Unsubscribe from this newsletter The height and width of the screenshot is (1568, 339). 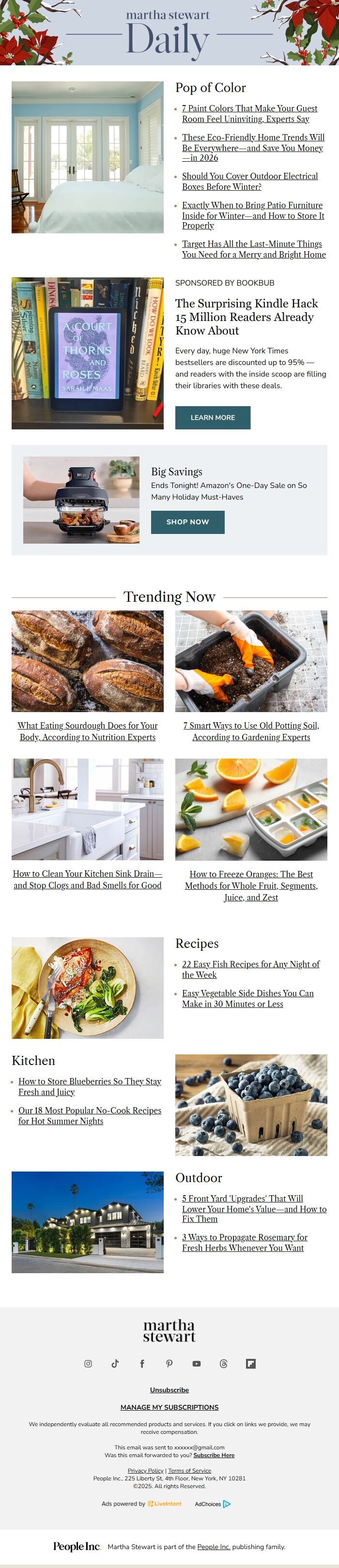click(169, 1390)
